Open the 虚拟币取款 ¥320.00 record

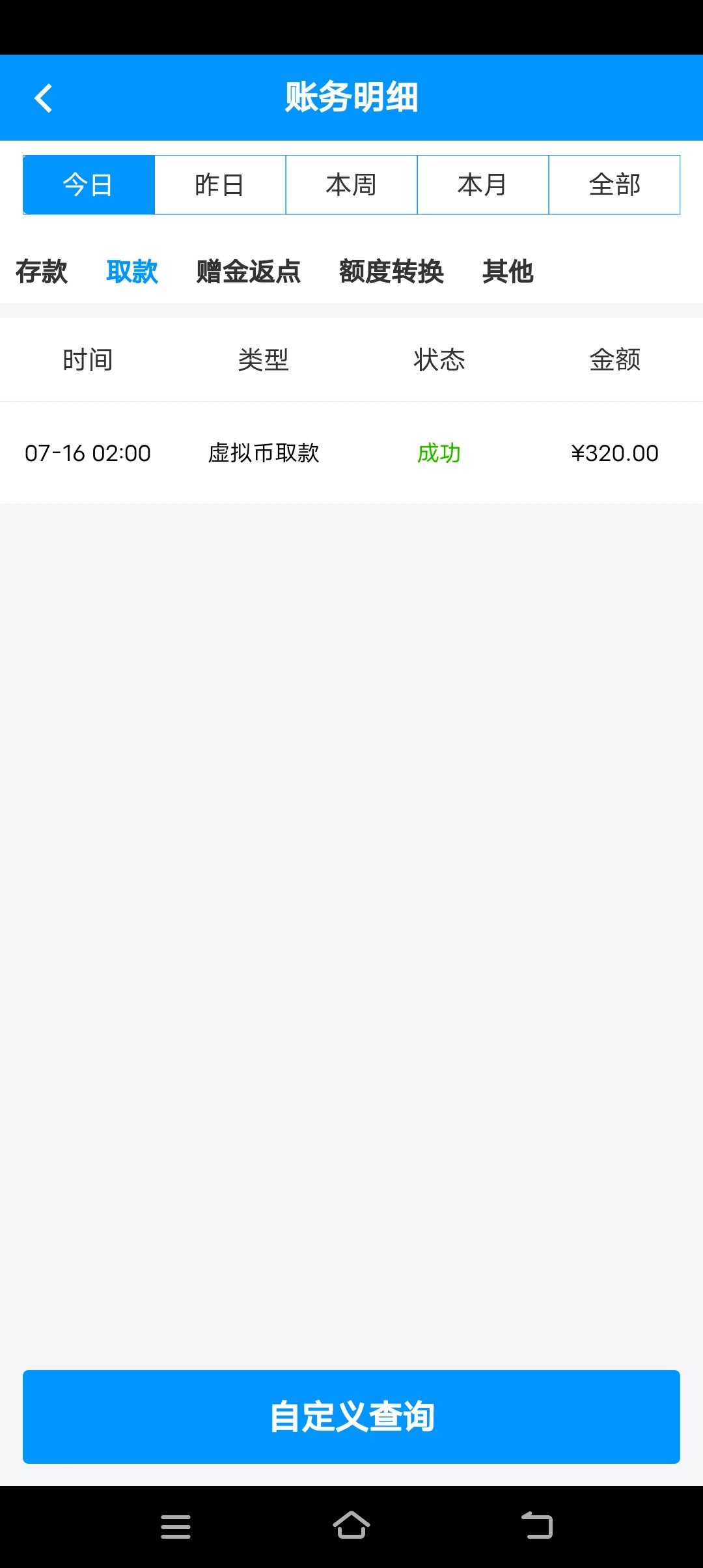351,453
